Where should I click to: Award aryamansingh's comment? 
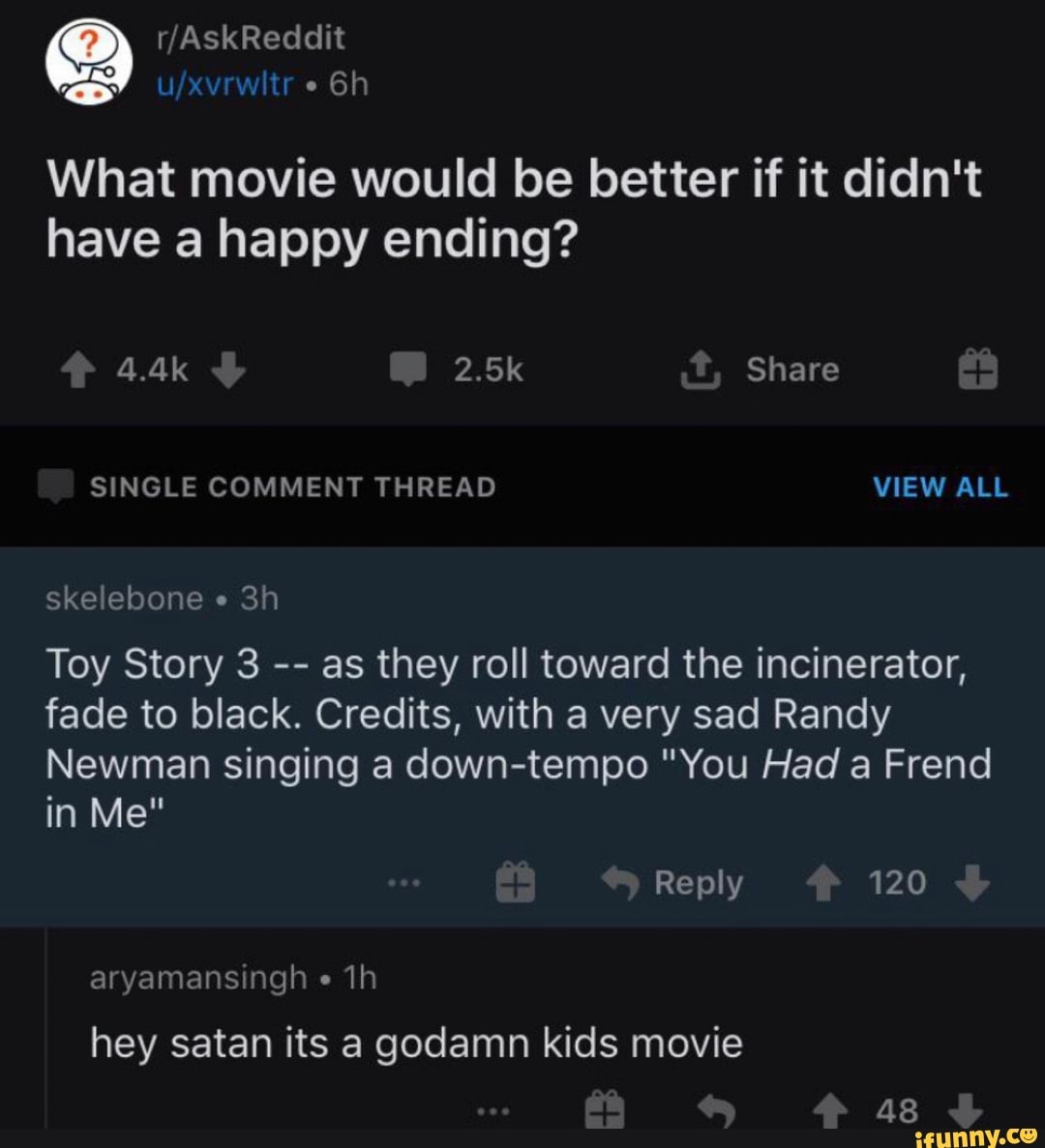605,1111
